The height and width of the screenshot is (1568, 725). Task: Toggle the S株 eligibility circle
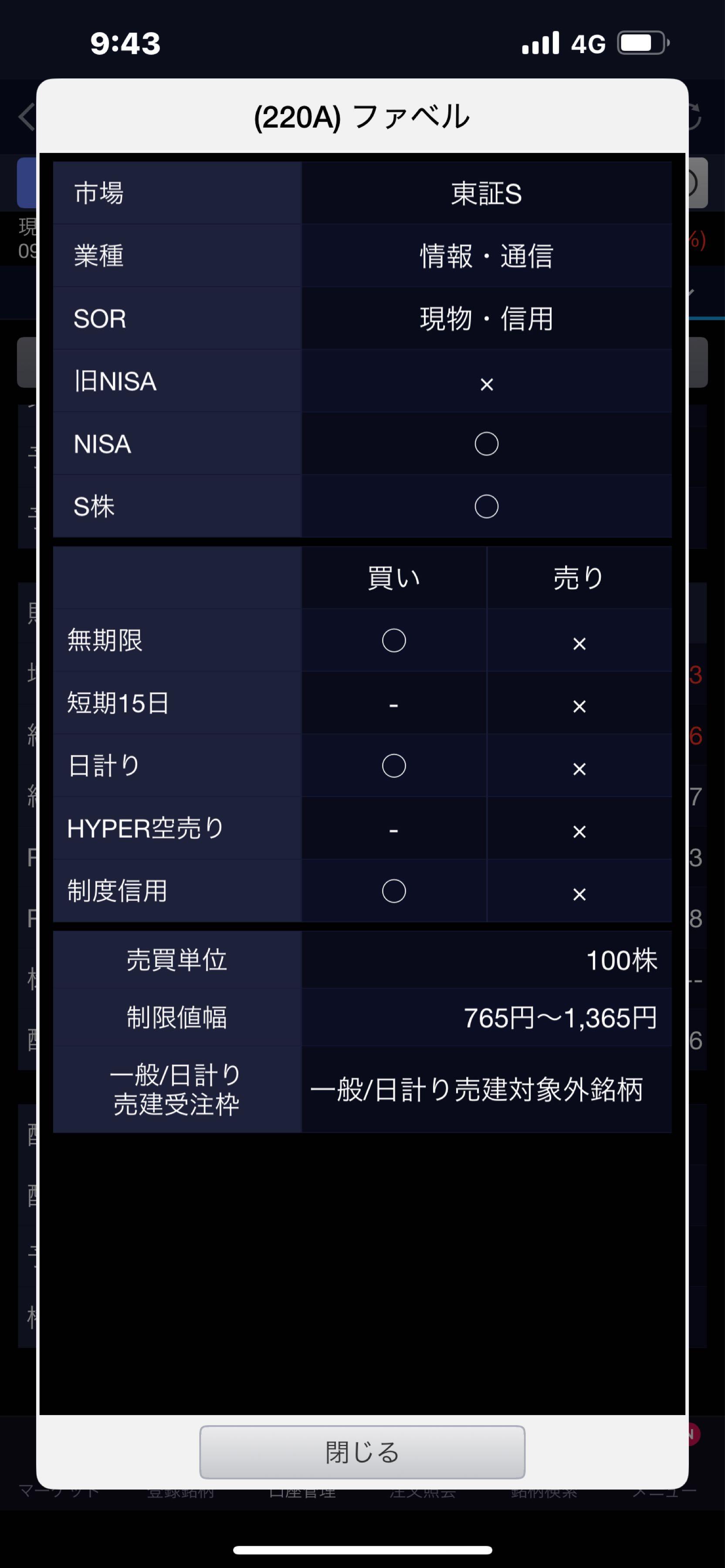pos(485,506)
